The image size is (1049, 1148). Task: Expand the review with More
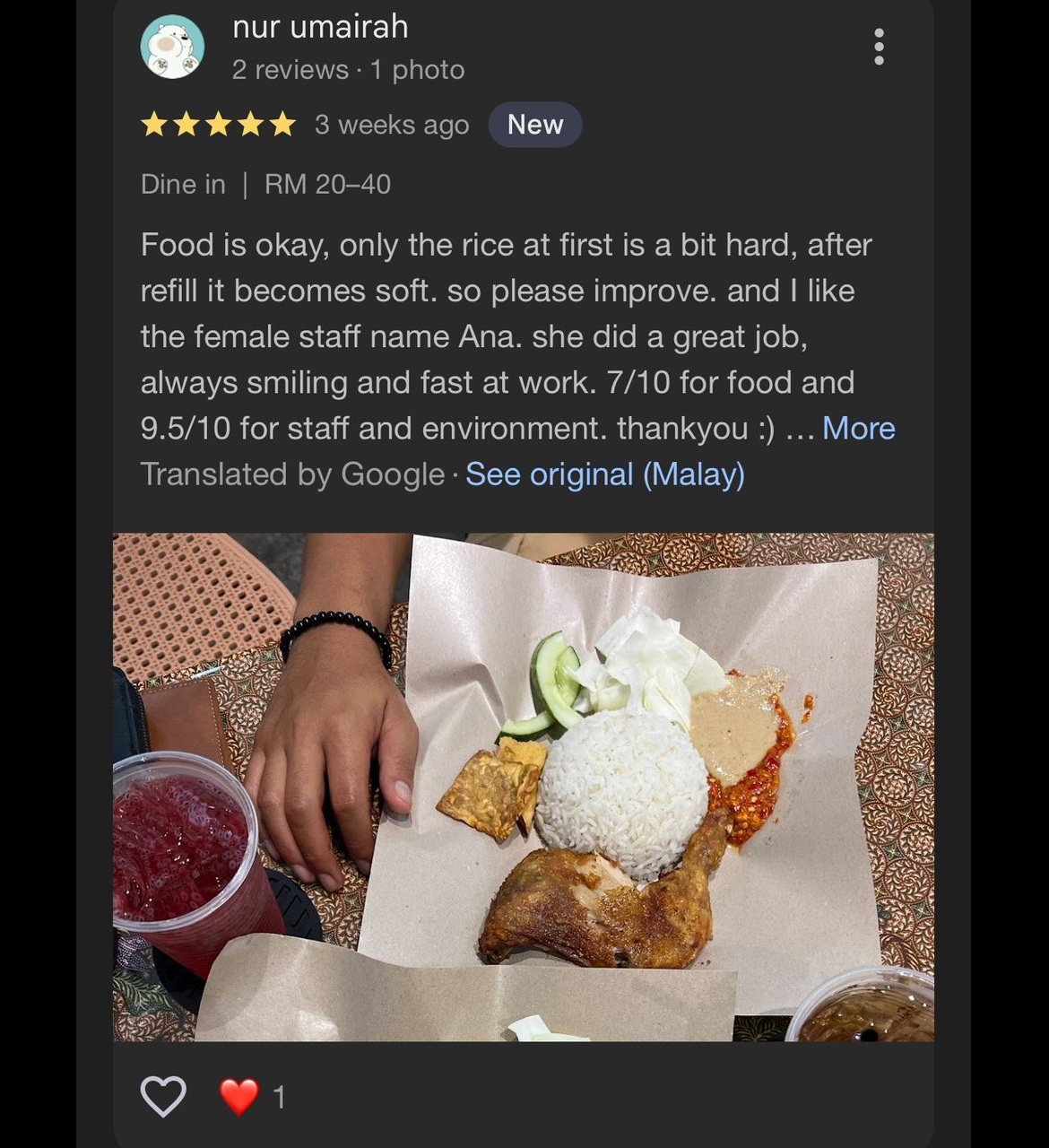[858, 429]
